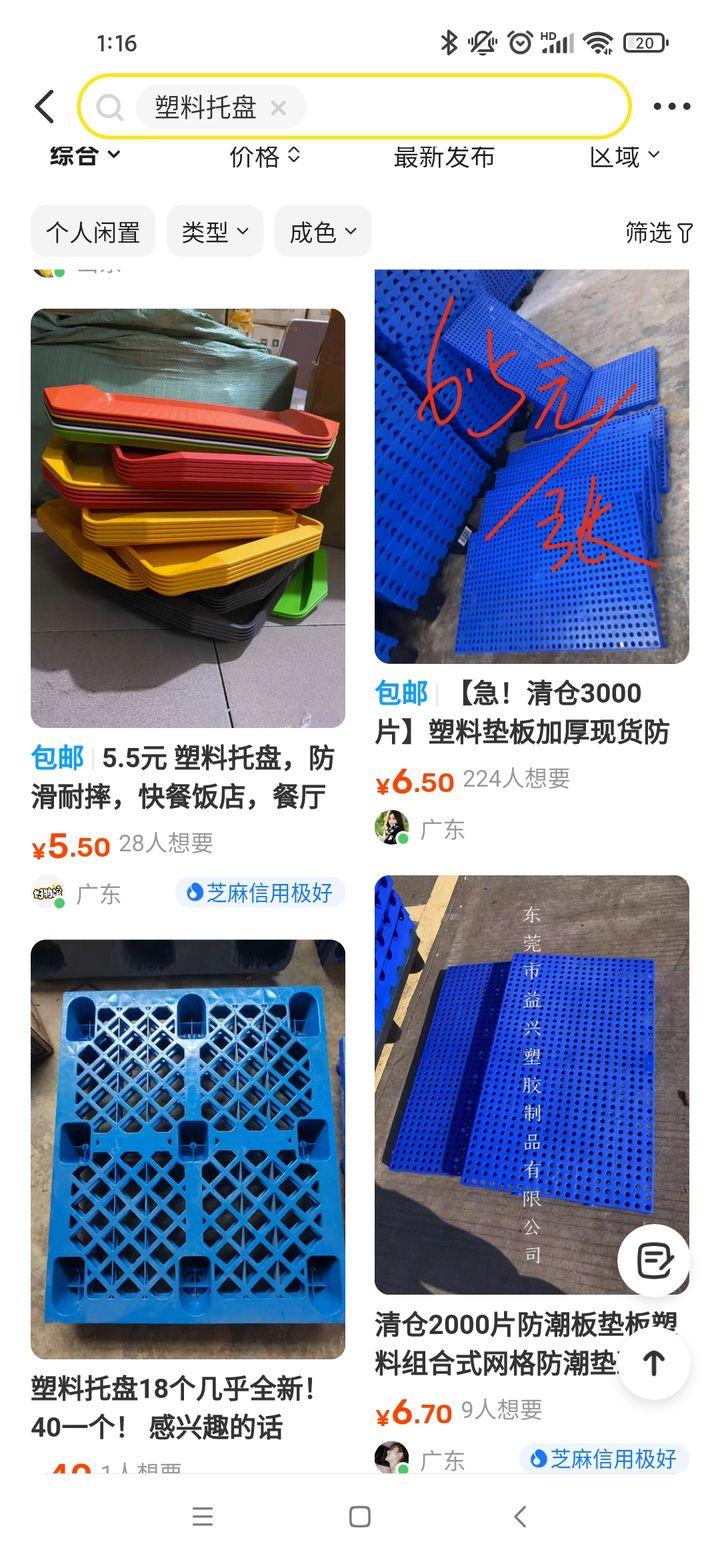This screenshot has width=720, height=1560.
Task: Tap the back-to-top arrow button
Action: tap(655, 1362)
